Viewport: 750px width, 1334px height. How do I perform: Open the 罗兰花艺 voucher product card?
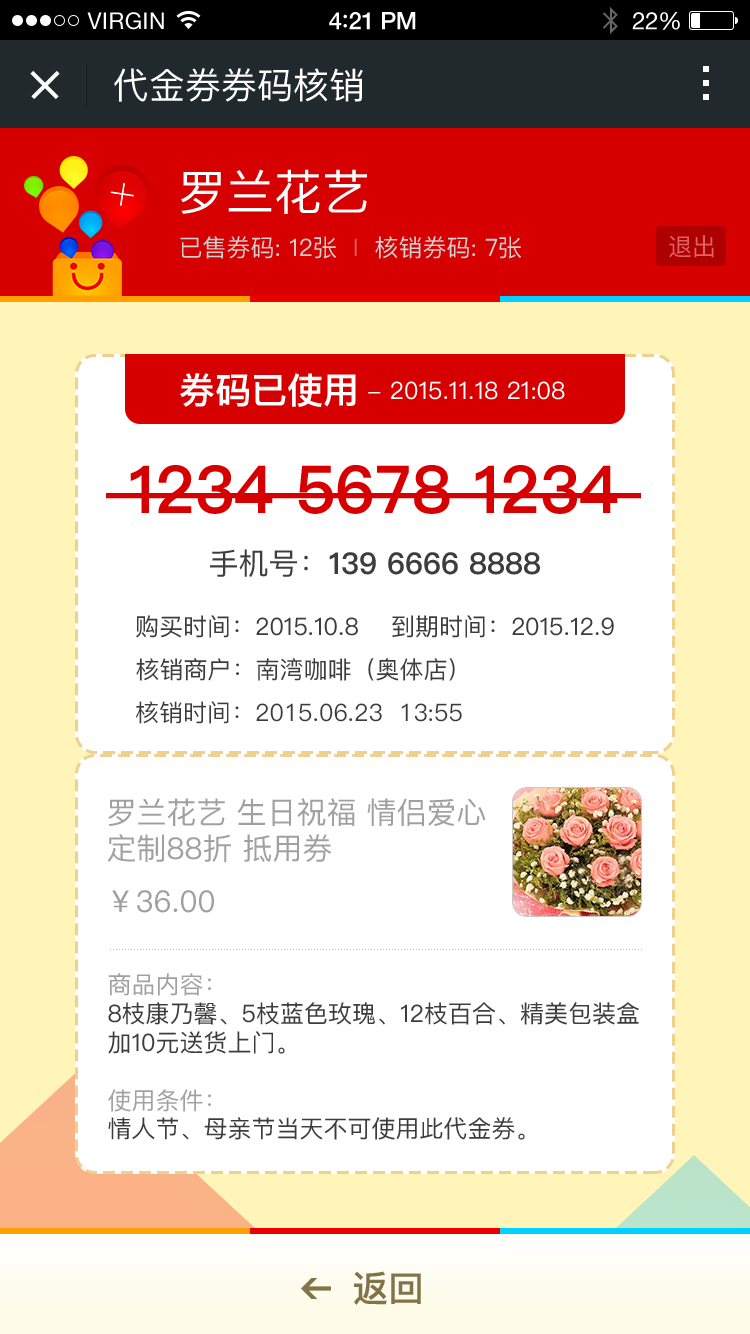[x=374, y=852]
